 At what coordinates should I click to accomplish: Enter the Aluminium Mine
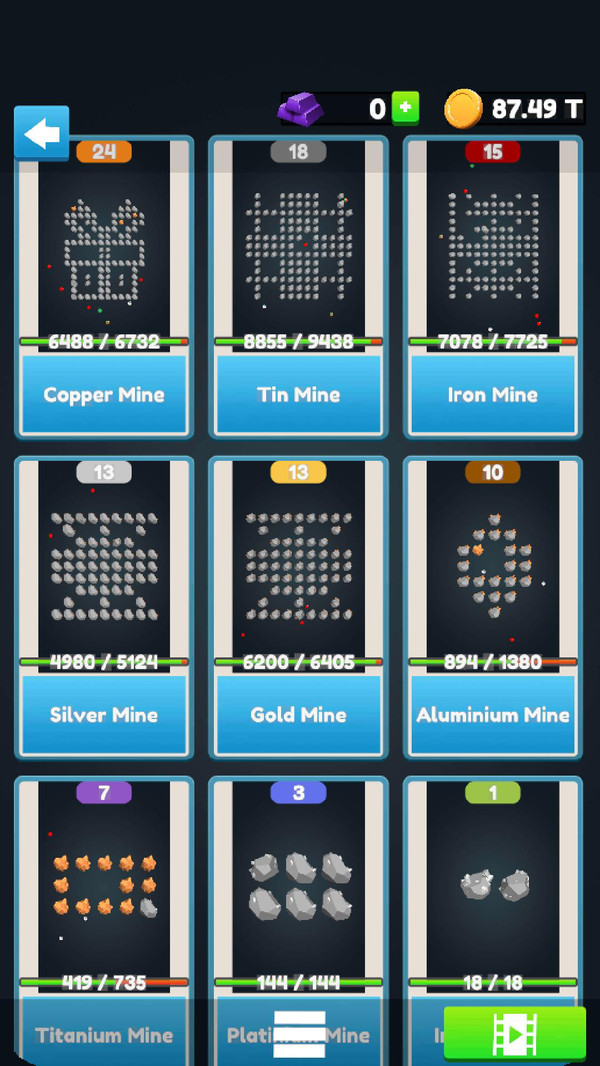point(493,714)
